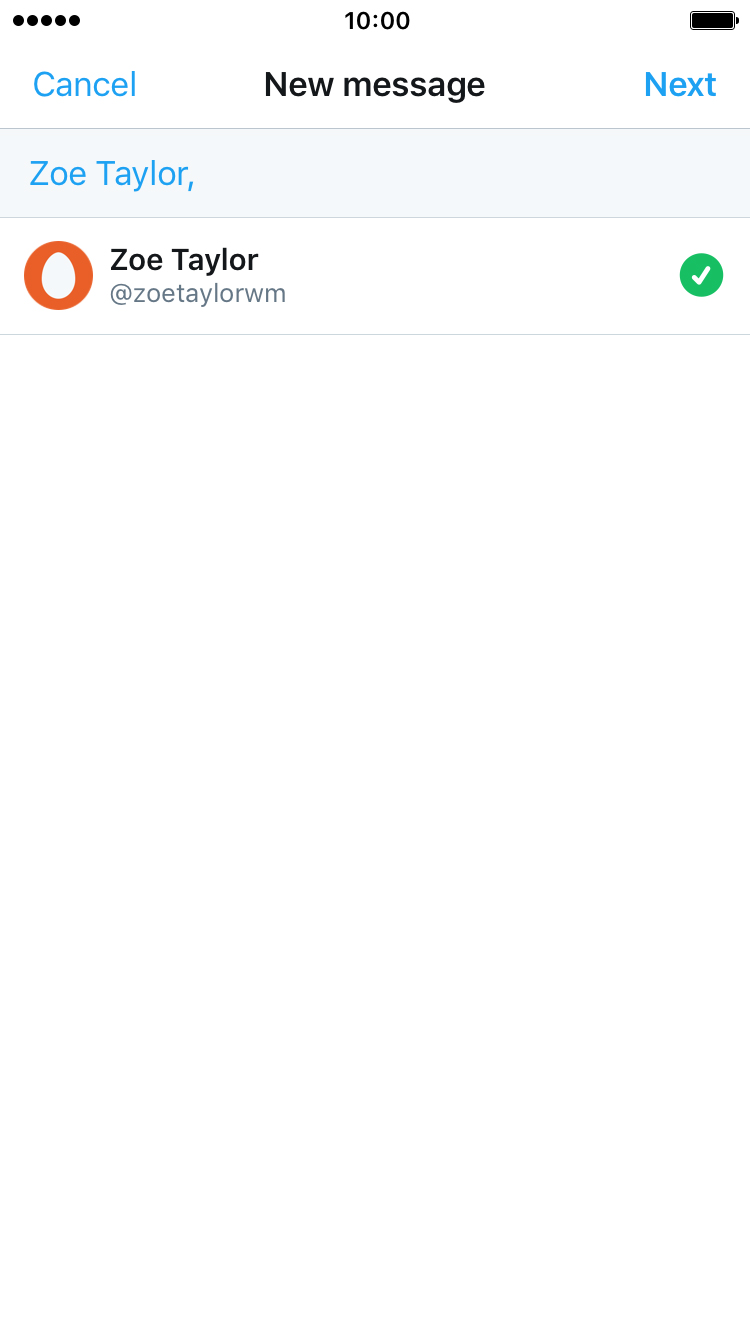Cancel the new message

85,84
